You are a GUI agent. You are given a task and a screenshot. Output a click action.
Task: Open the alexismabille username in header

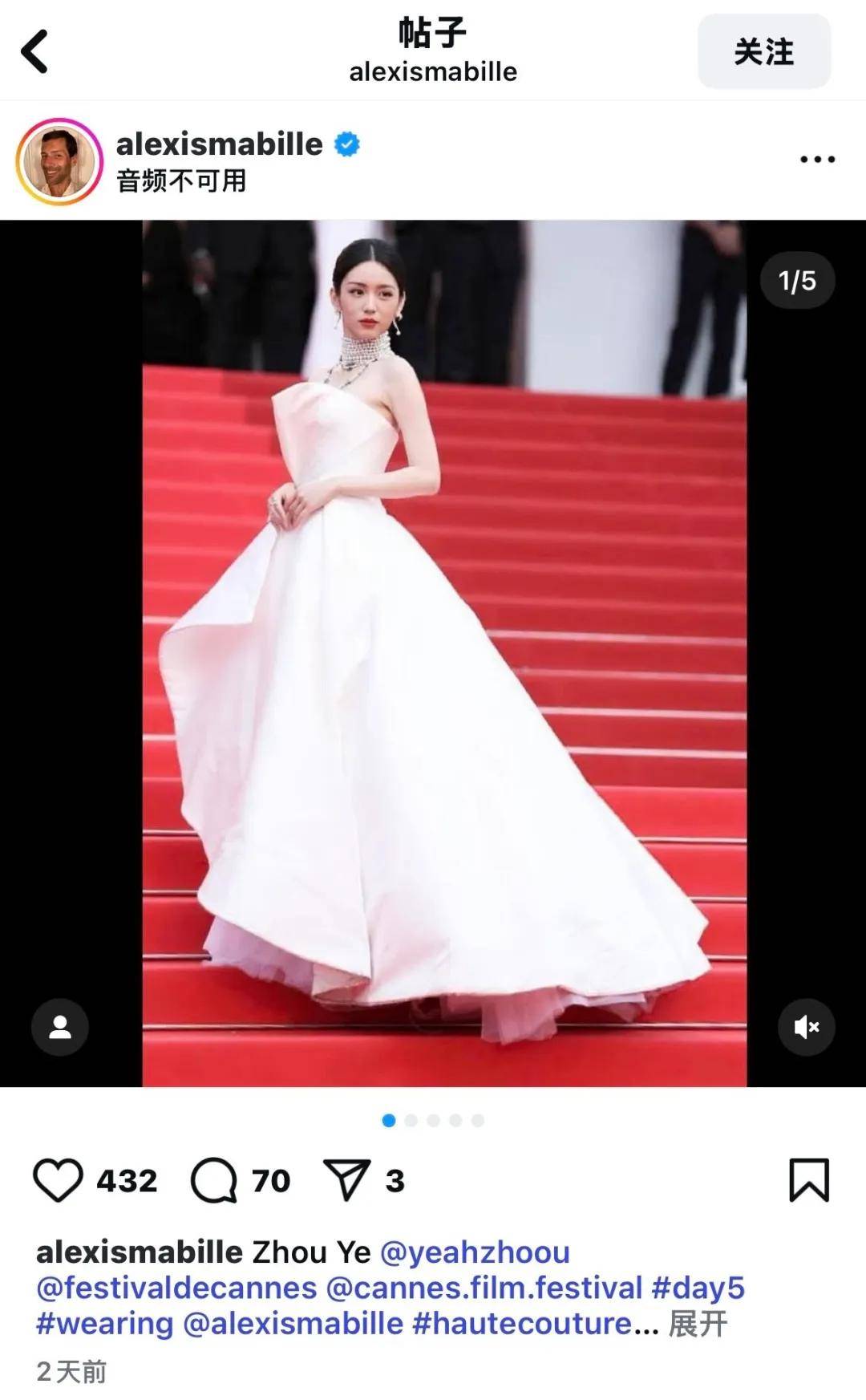click(219, 144)
